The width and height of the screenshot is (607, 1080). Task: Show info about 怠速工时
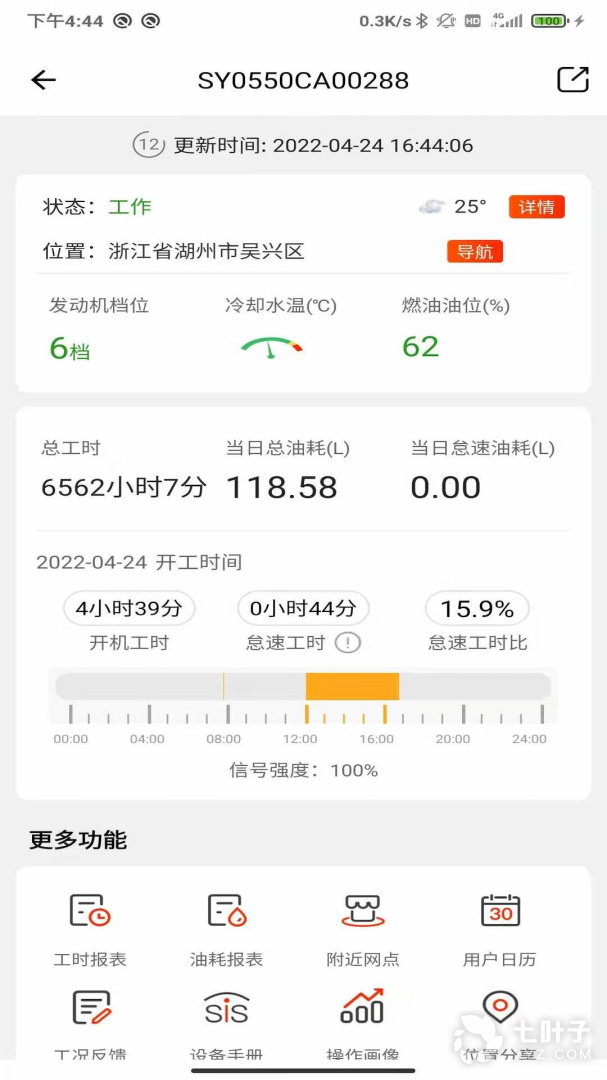pos(347,643)
